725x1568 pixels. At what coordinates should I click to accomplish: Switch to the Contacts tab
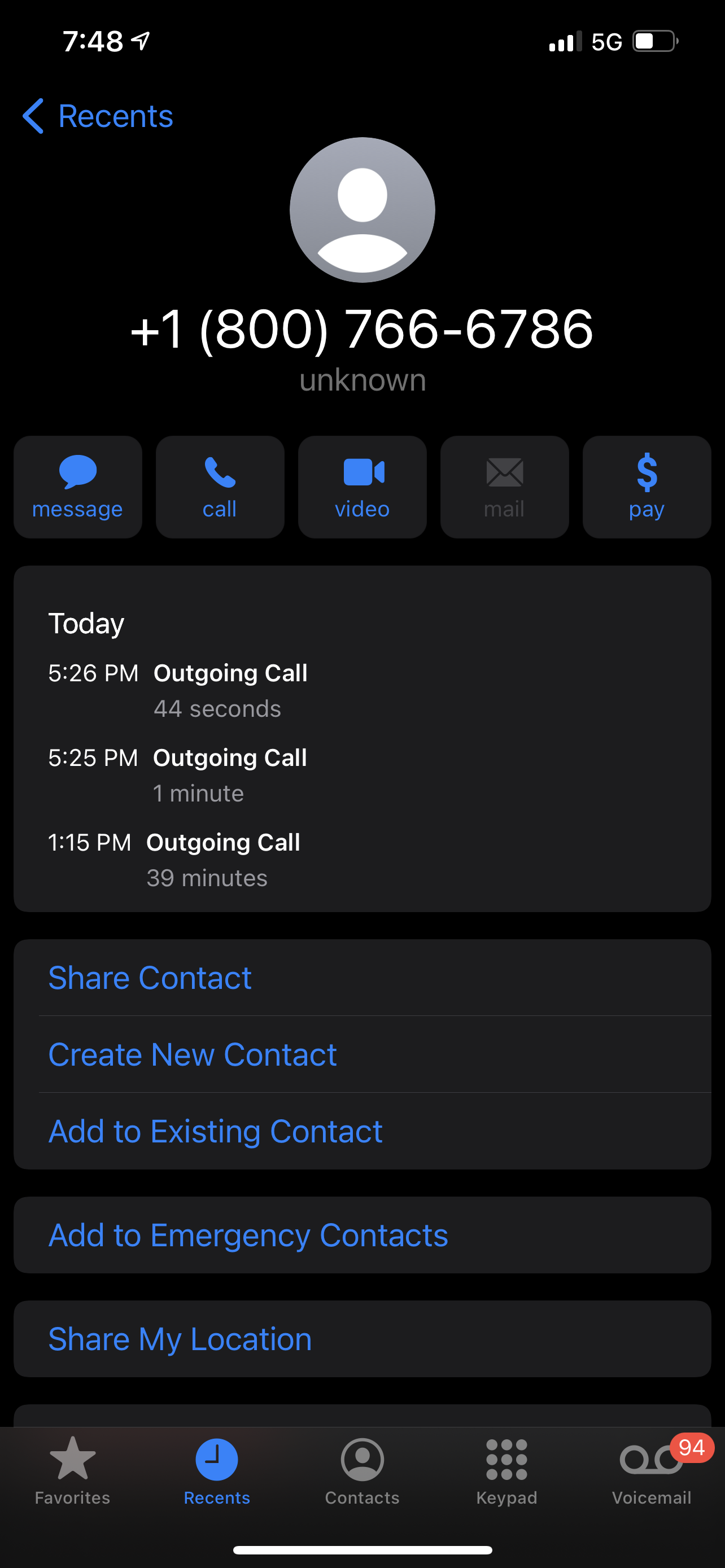[x=362, y=1470]
